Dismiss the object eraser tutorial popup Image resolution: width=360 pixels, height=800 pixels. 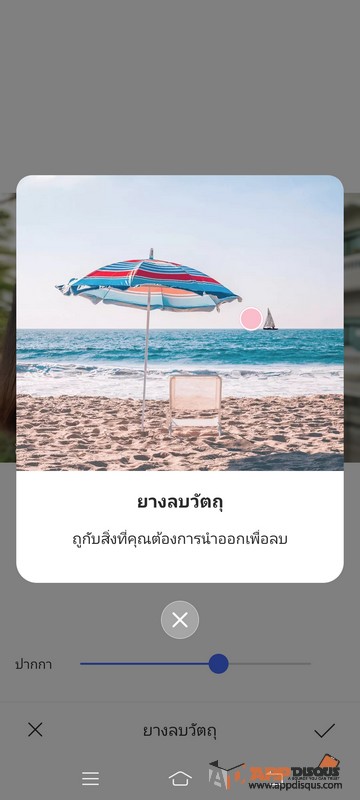(x=179, y=620)
